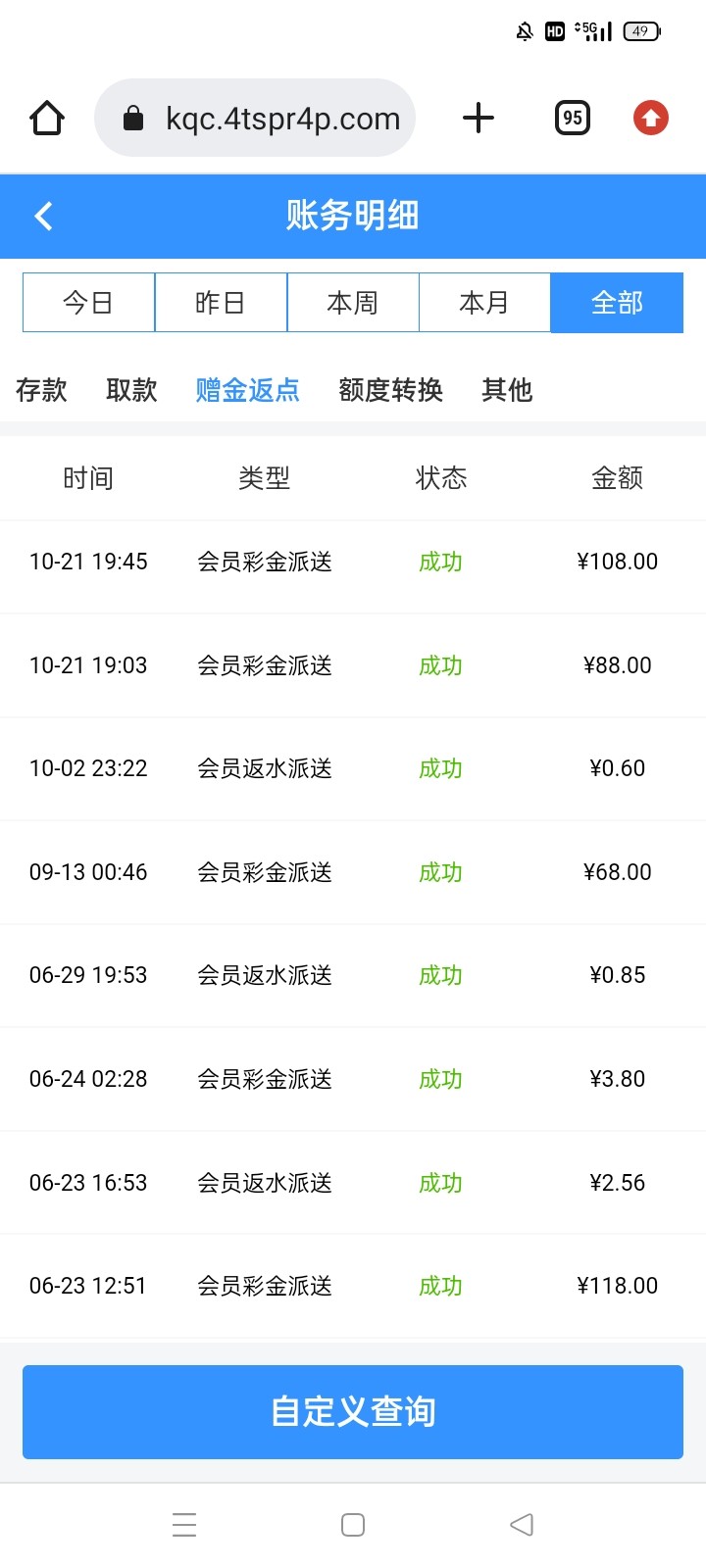Select the 全部 time filter
Screen dimensions: 706x1568
click(x=617, y=303)
